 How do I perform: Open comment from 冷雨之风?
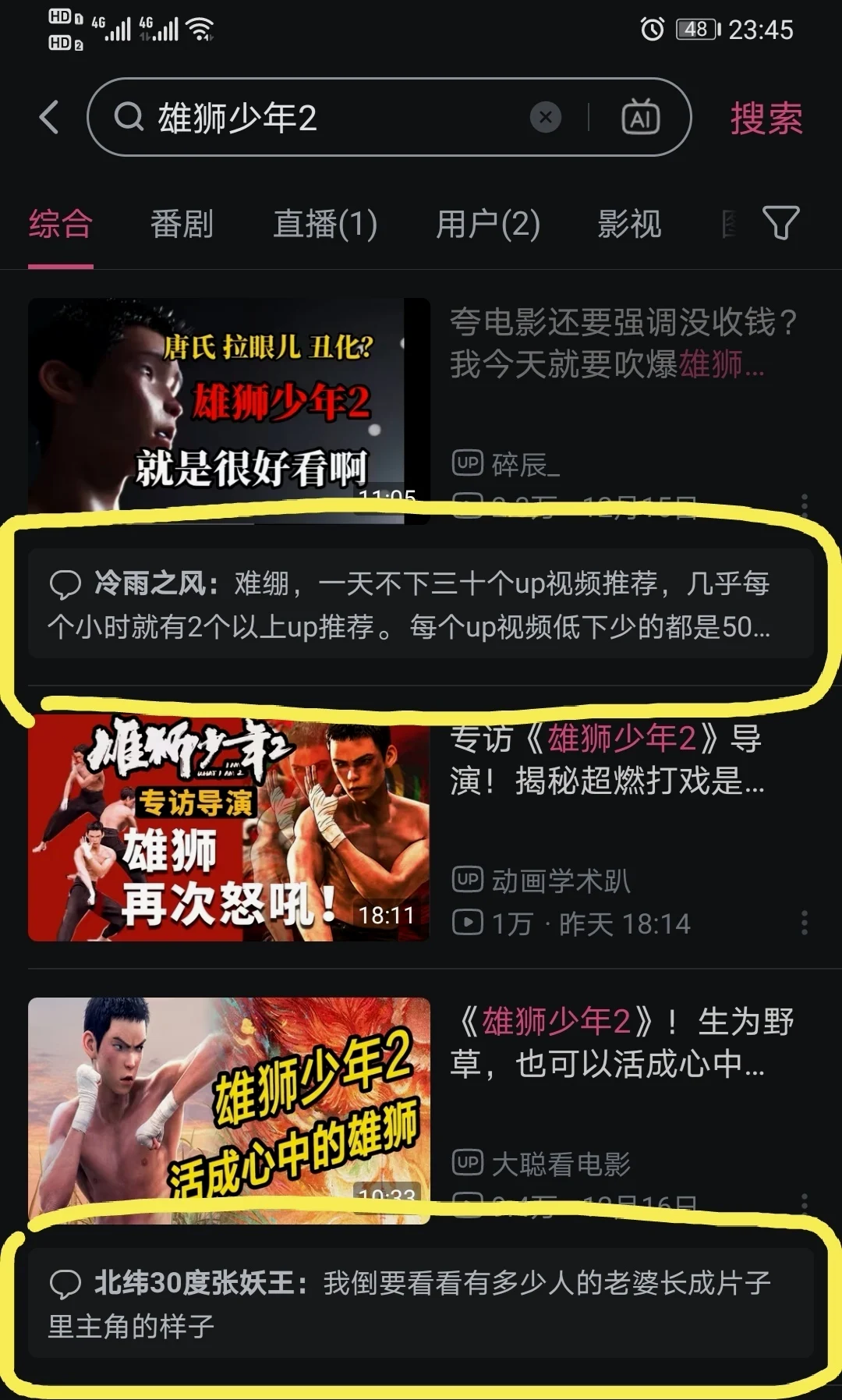(421, 604)
